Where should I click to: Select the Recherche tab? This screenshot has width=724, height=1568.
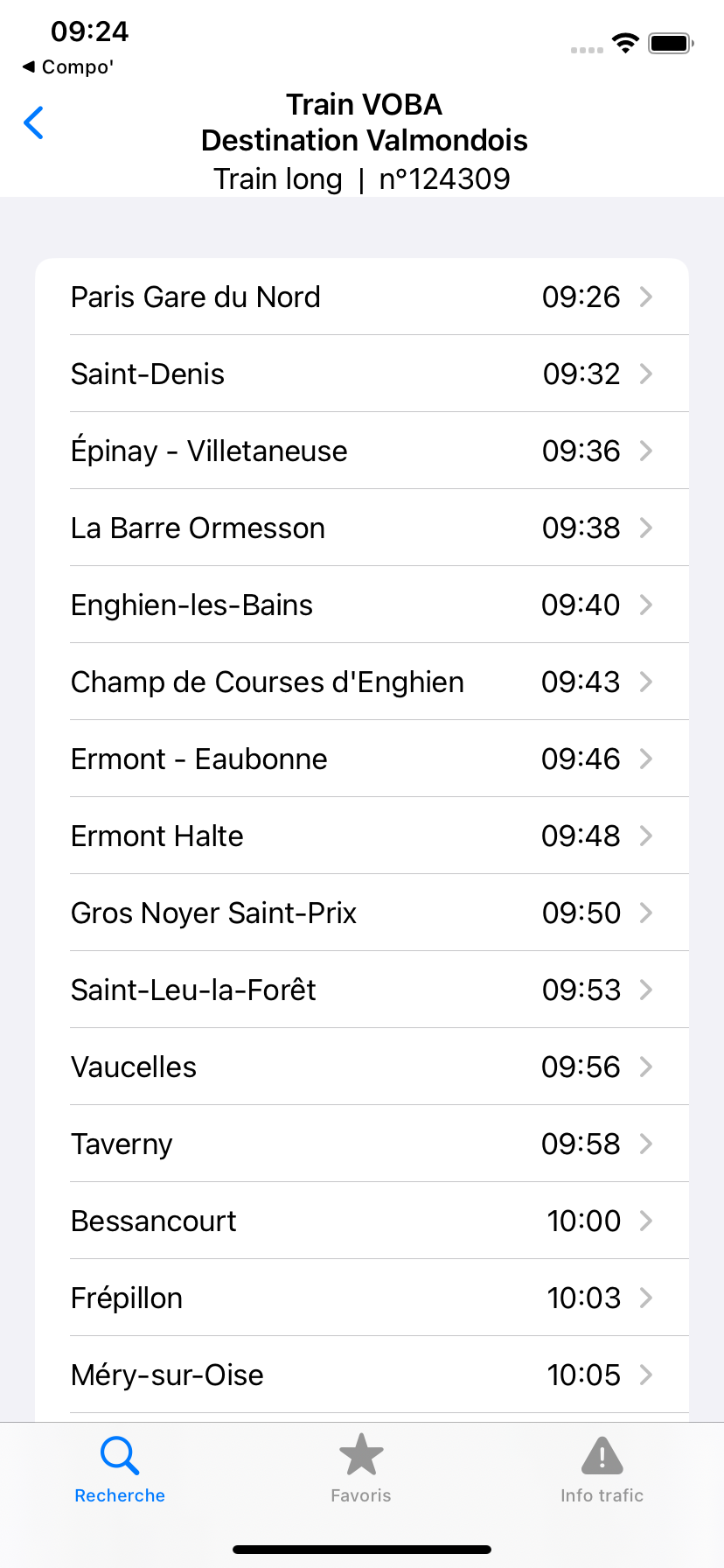[120, 1470]
